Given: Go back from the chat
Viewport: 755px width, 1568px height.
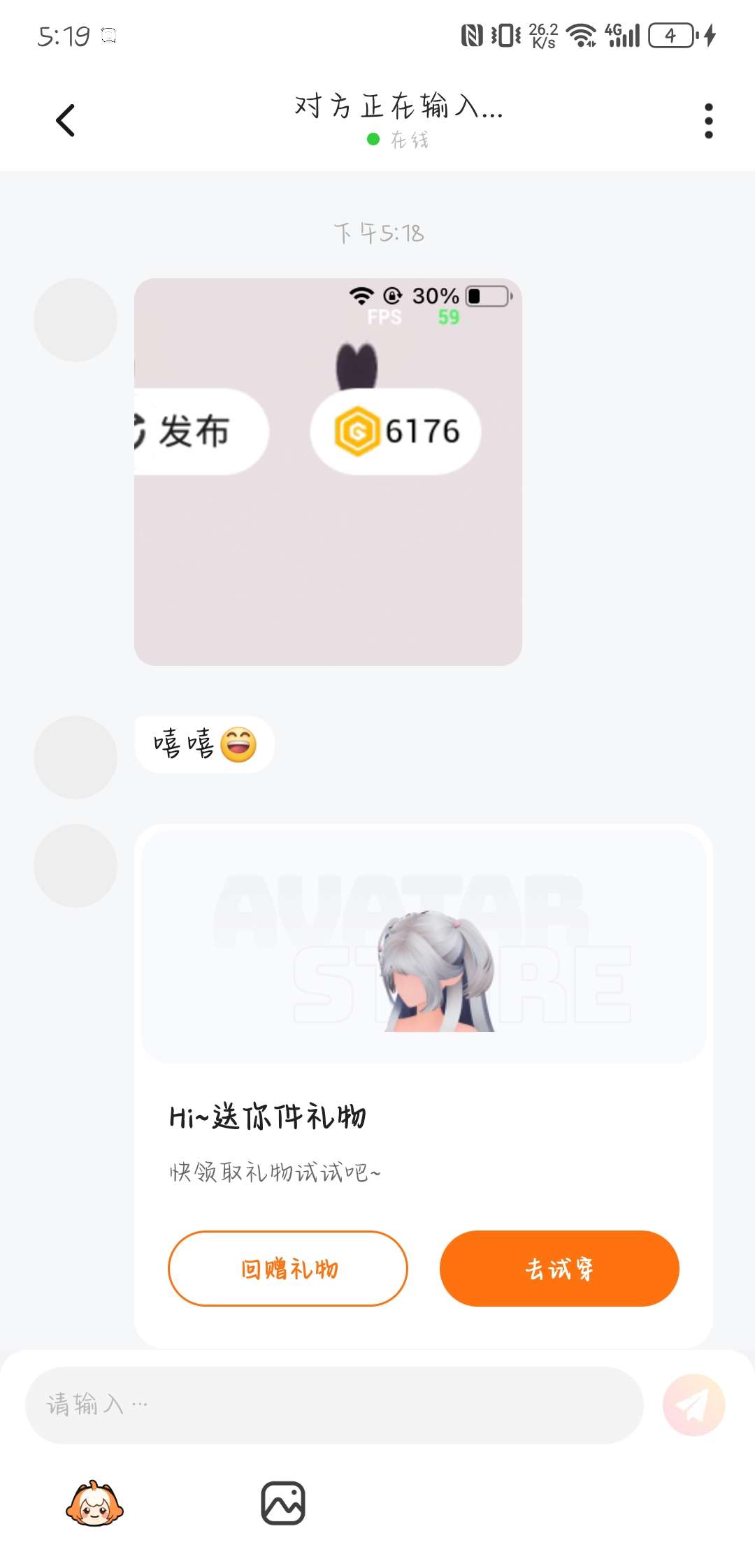Looking at the screenshot, I should 65,120.
